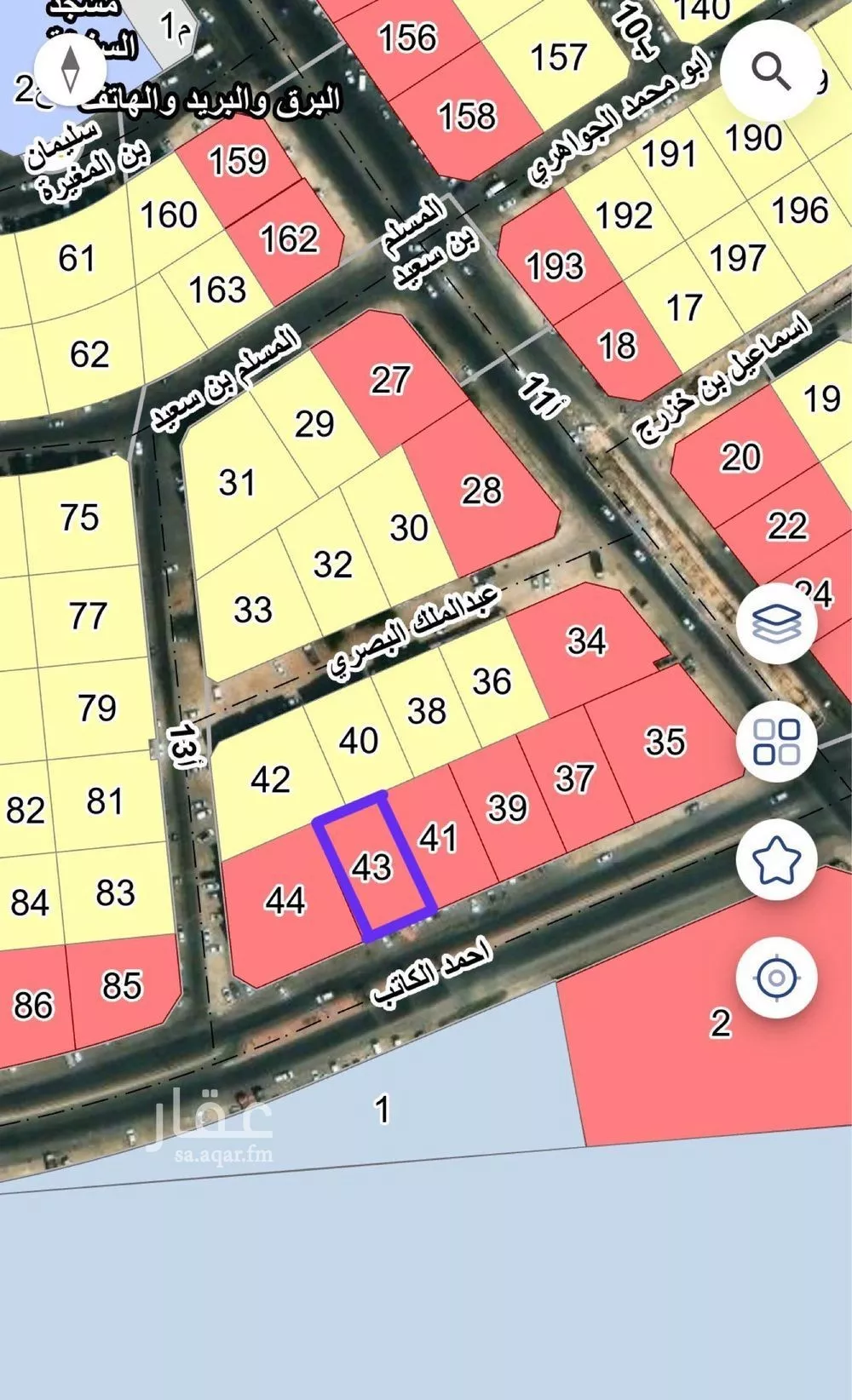Select parcel 44 on the map
Screen dimensions: 852x1400
(285, 901)
